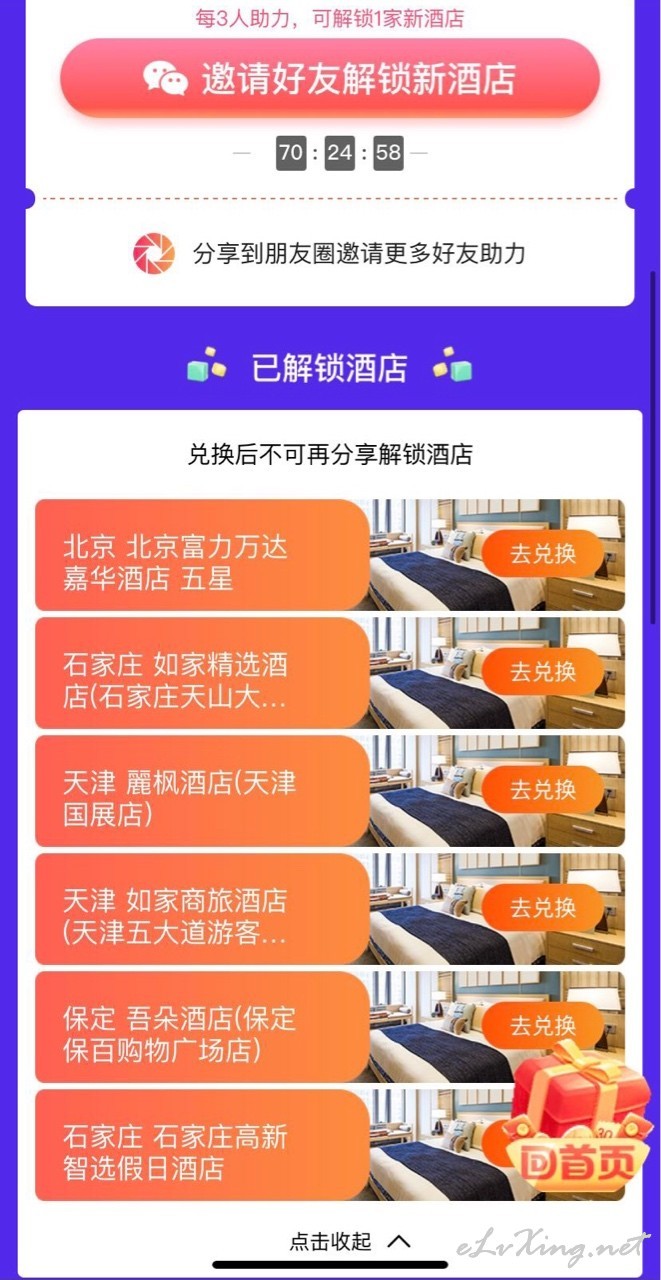Redeem the 北京富力万达嘉华酒店 offer

tap(543, 554)
